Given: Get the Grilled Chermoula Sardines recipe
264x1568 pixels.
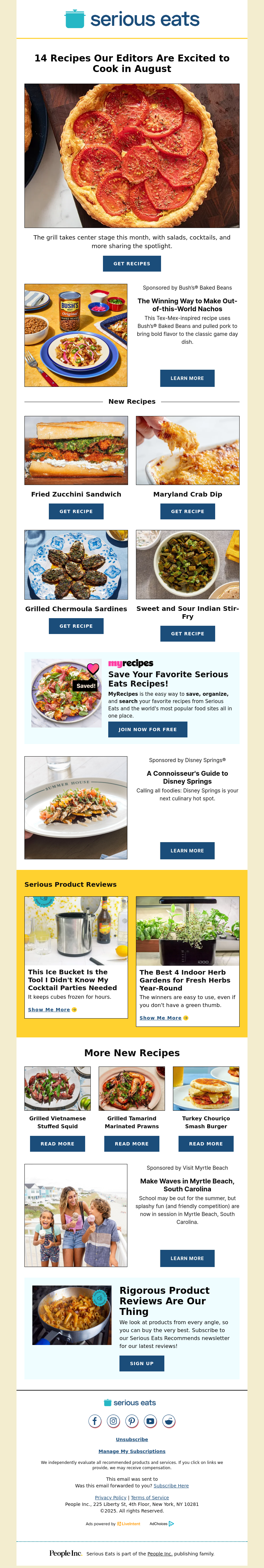Looking at the screenshot, I should 76,626.
